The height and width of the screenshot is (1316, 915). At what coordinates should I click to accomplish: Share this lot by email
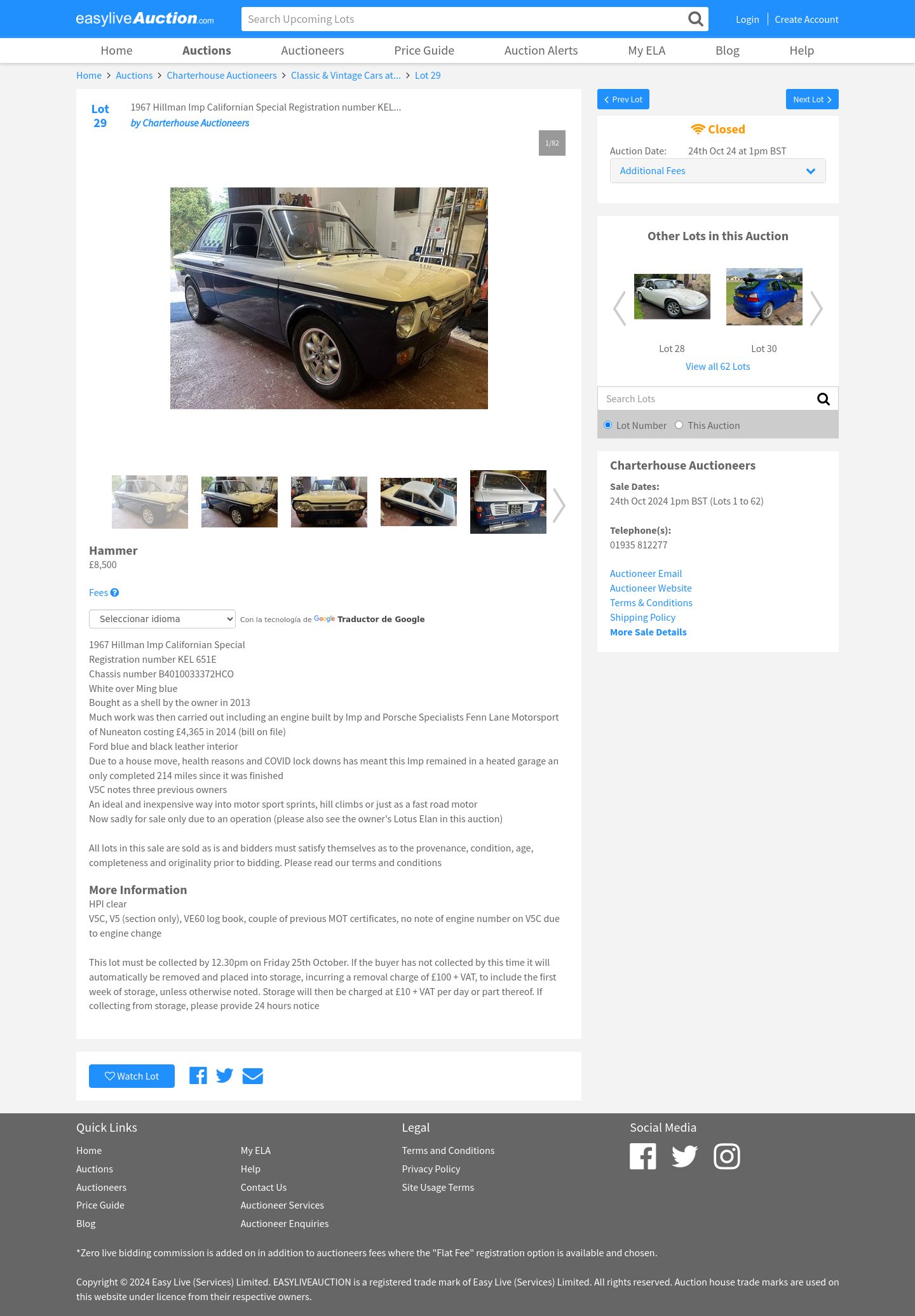252,1076
